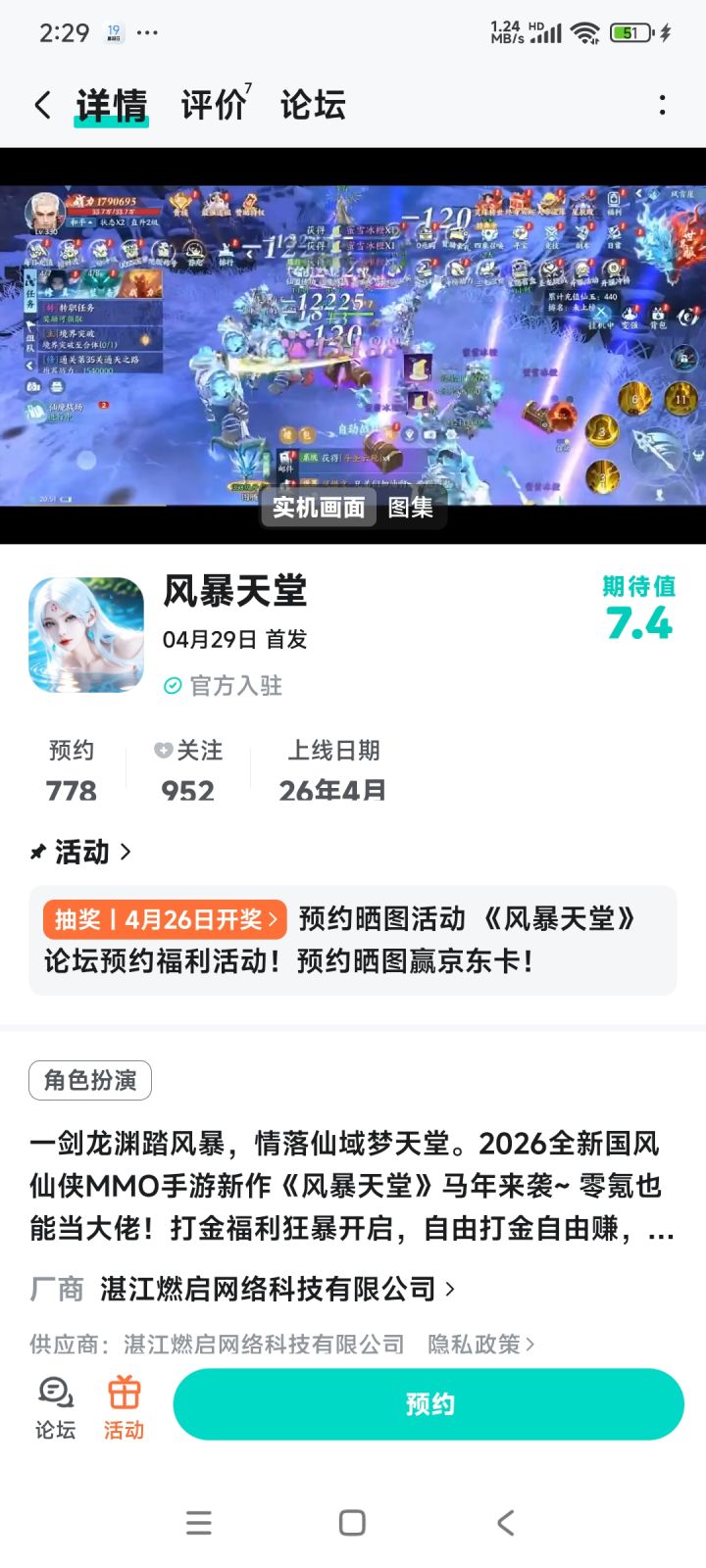Tap the pin icon next to 活动
Image resolution: width=706 pixels, height=1568 pixels.
click(36, 853)
